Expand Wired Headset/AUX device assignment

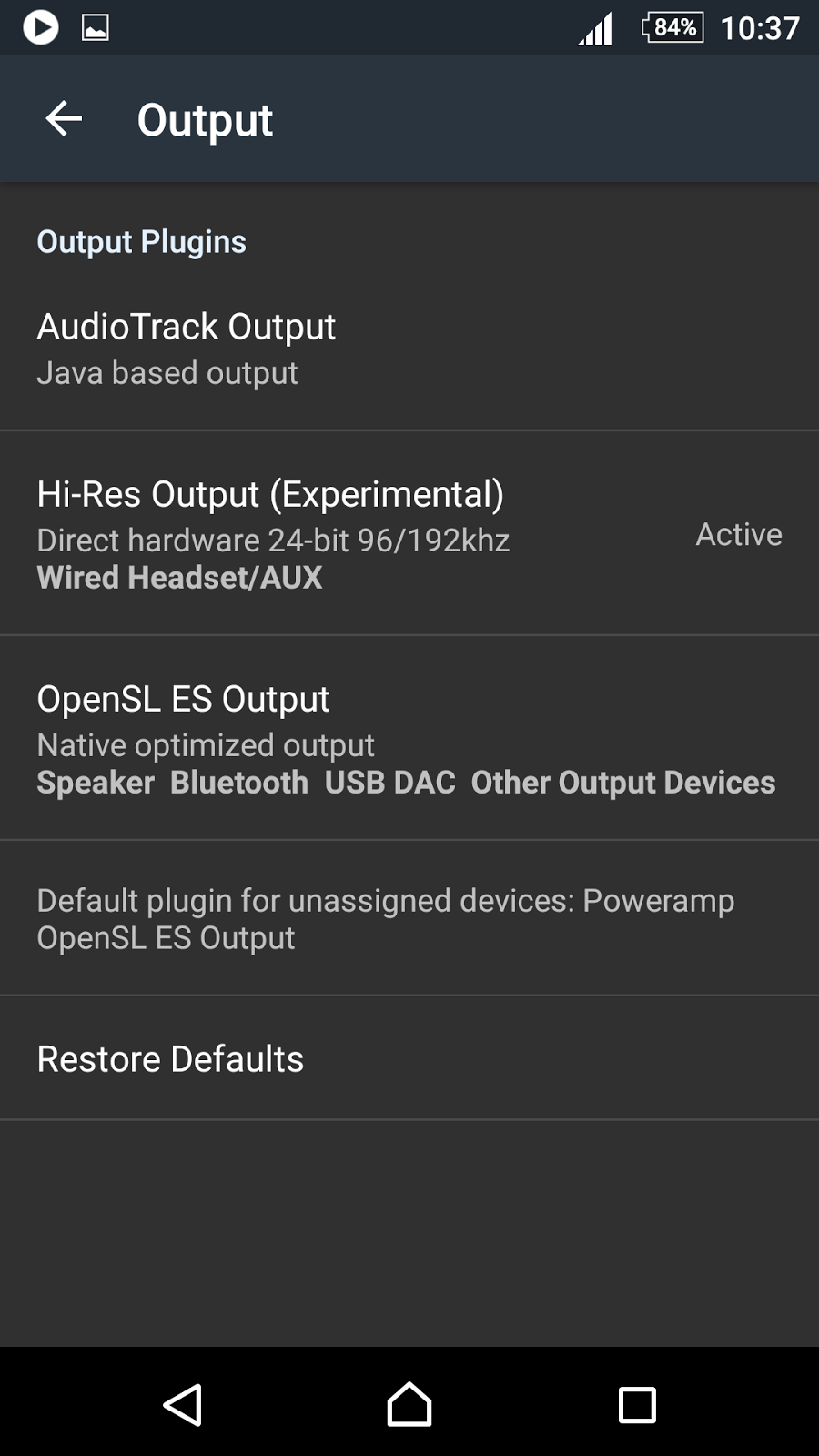(179, 578)
